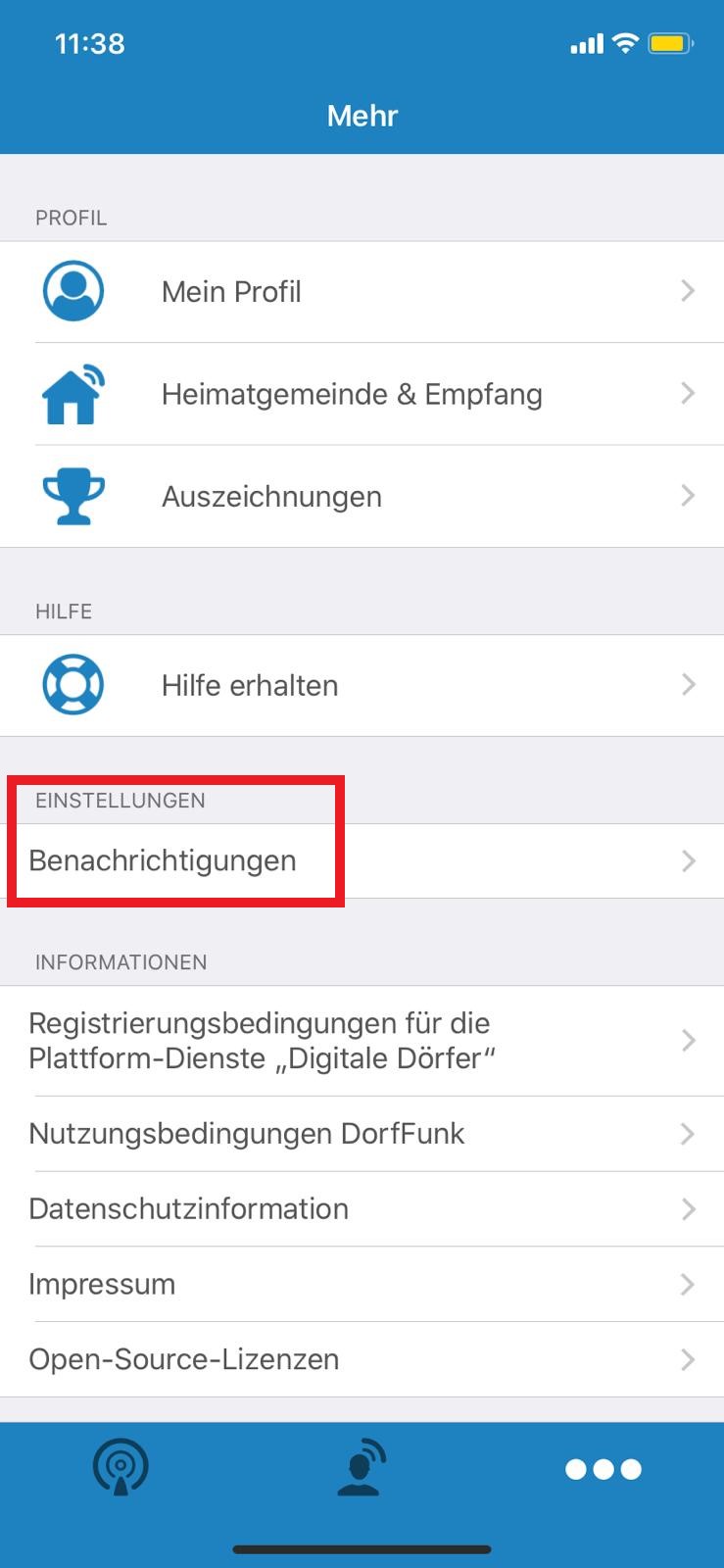Tap the three-dots Mehr tab

[x=603, y=1469]
